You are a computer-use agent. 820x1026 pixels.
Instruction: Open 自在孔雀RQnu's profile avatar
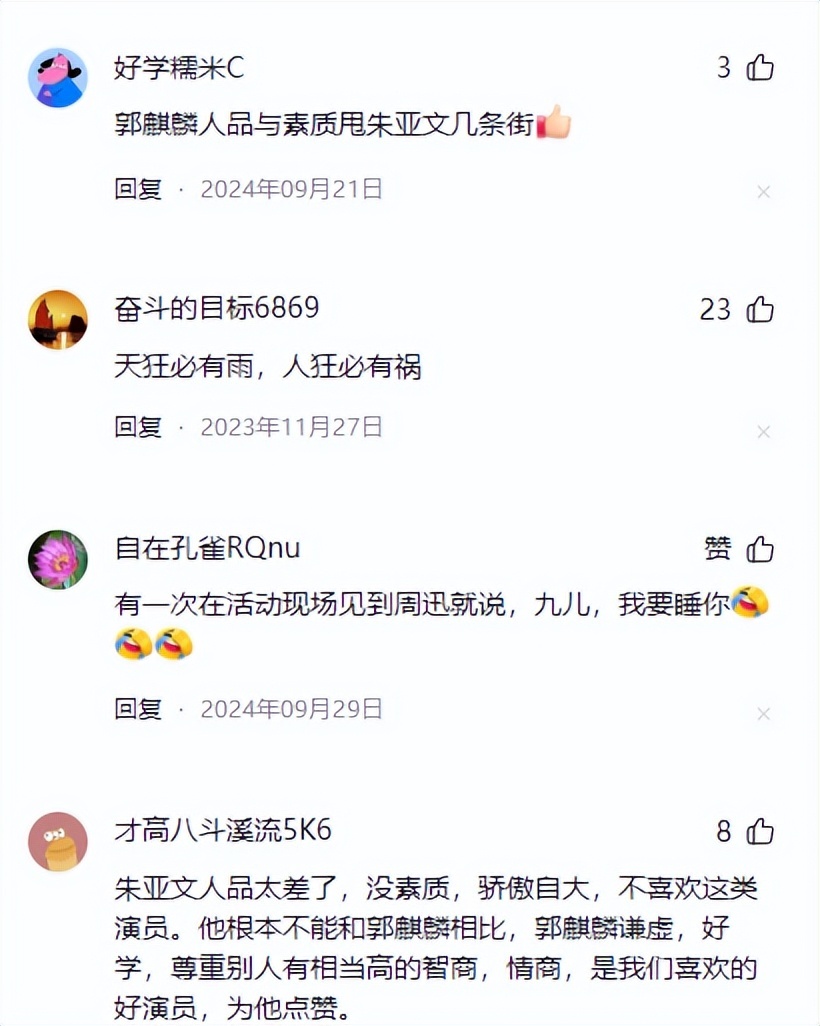click(x=57, y=559)
